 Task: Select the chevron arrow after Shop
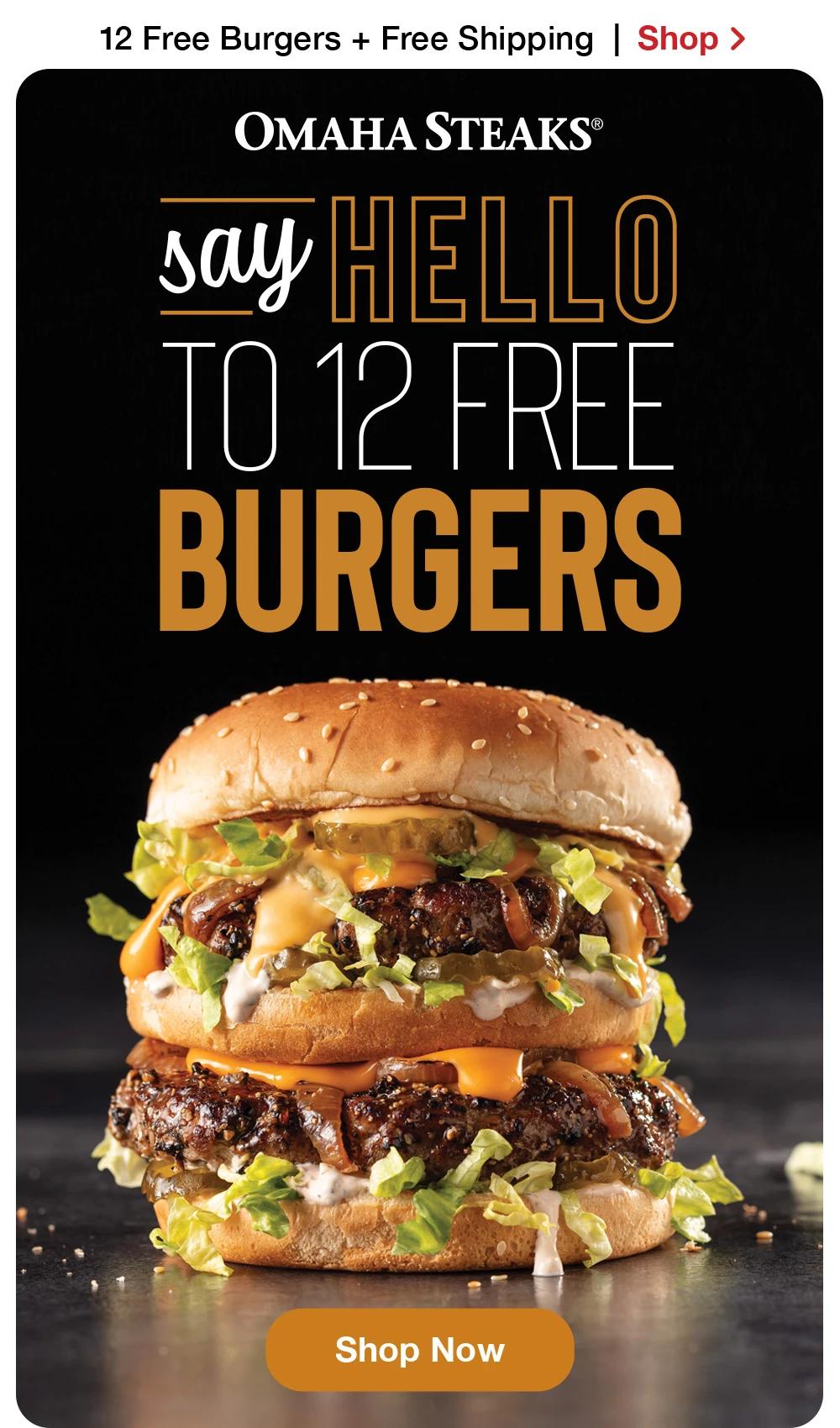coord(735,38)
